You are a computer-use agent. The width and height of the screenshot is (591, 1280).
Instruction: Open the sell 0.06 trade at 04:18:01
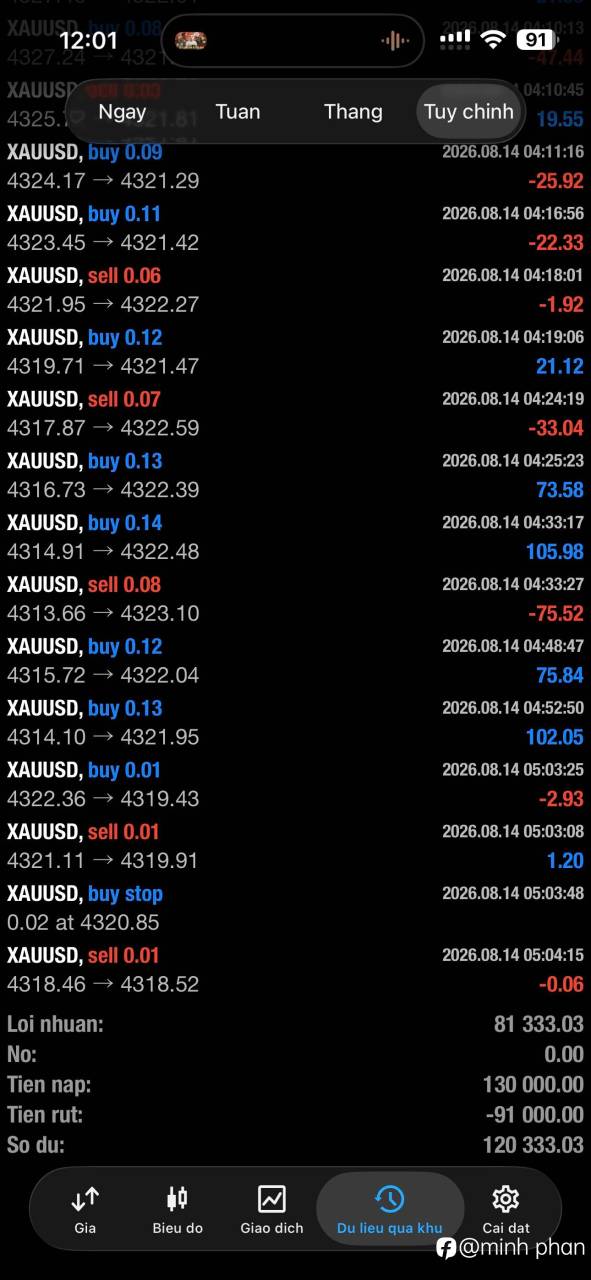295,290
